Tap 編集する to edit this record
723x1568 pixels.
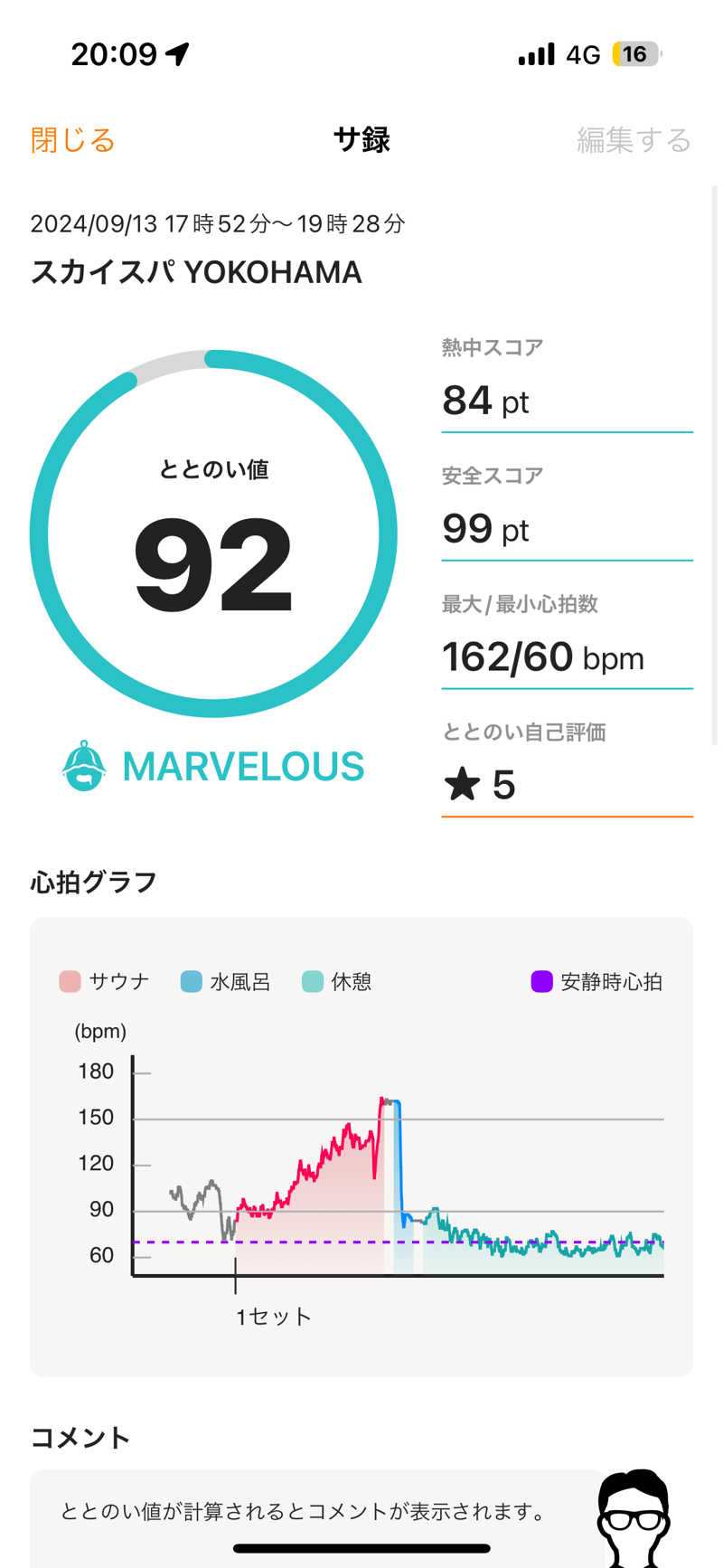pos(634,140)
